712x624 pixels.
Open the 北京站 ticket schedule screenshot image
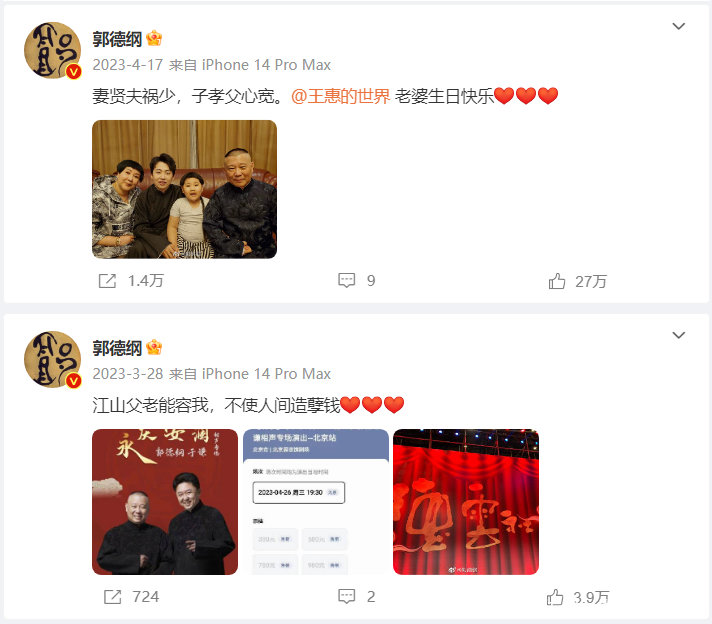tap(315, 502)
